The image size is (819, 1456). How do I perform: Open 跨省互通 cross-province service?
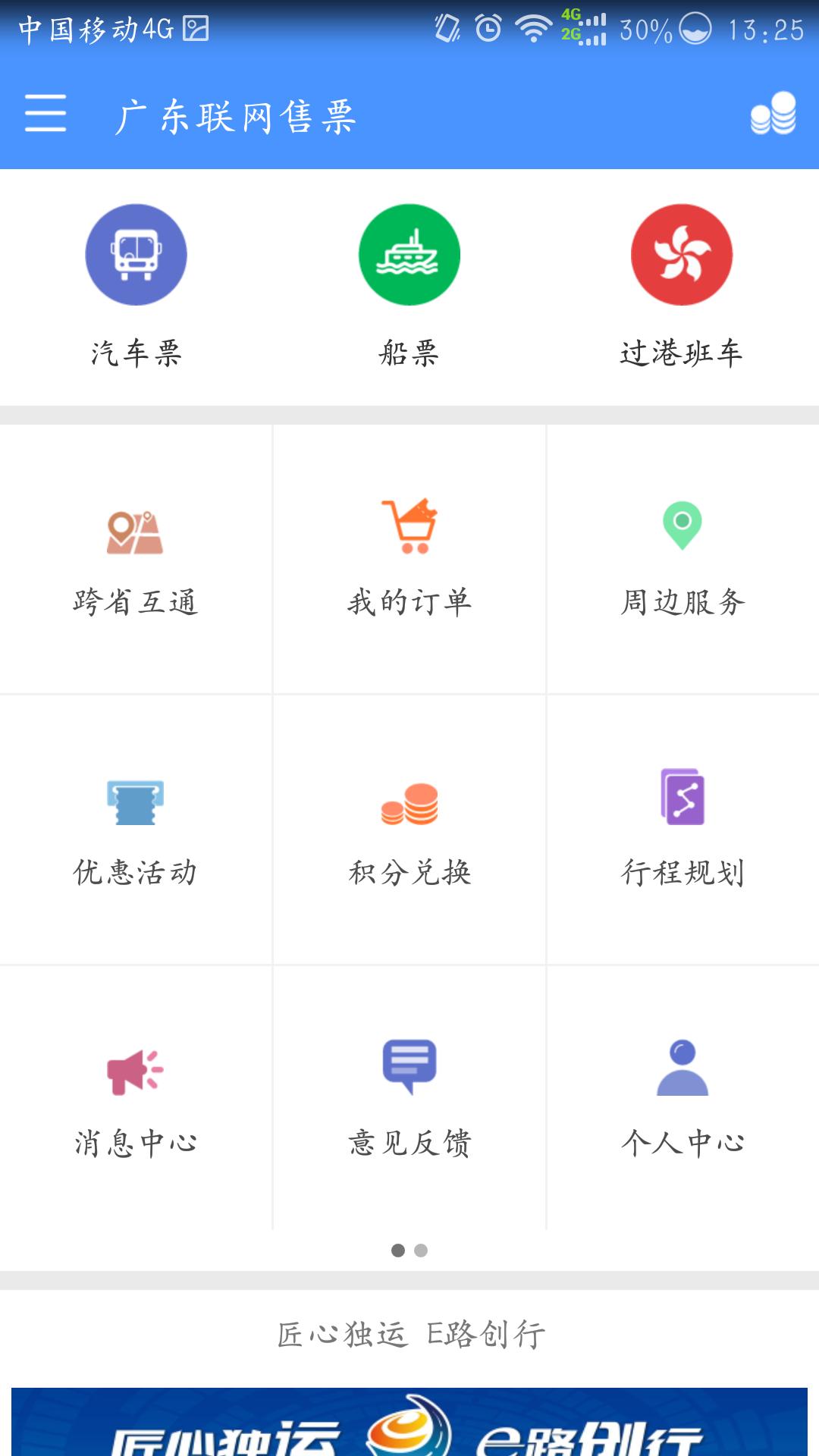pyautogui.click(x=136, y=560)
